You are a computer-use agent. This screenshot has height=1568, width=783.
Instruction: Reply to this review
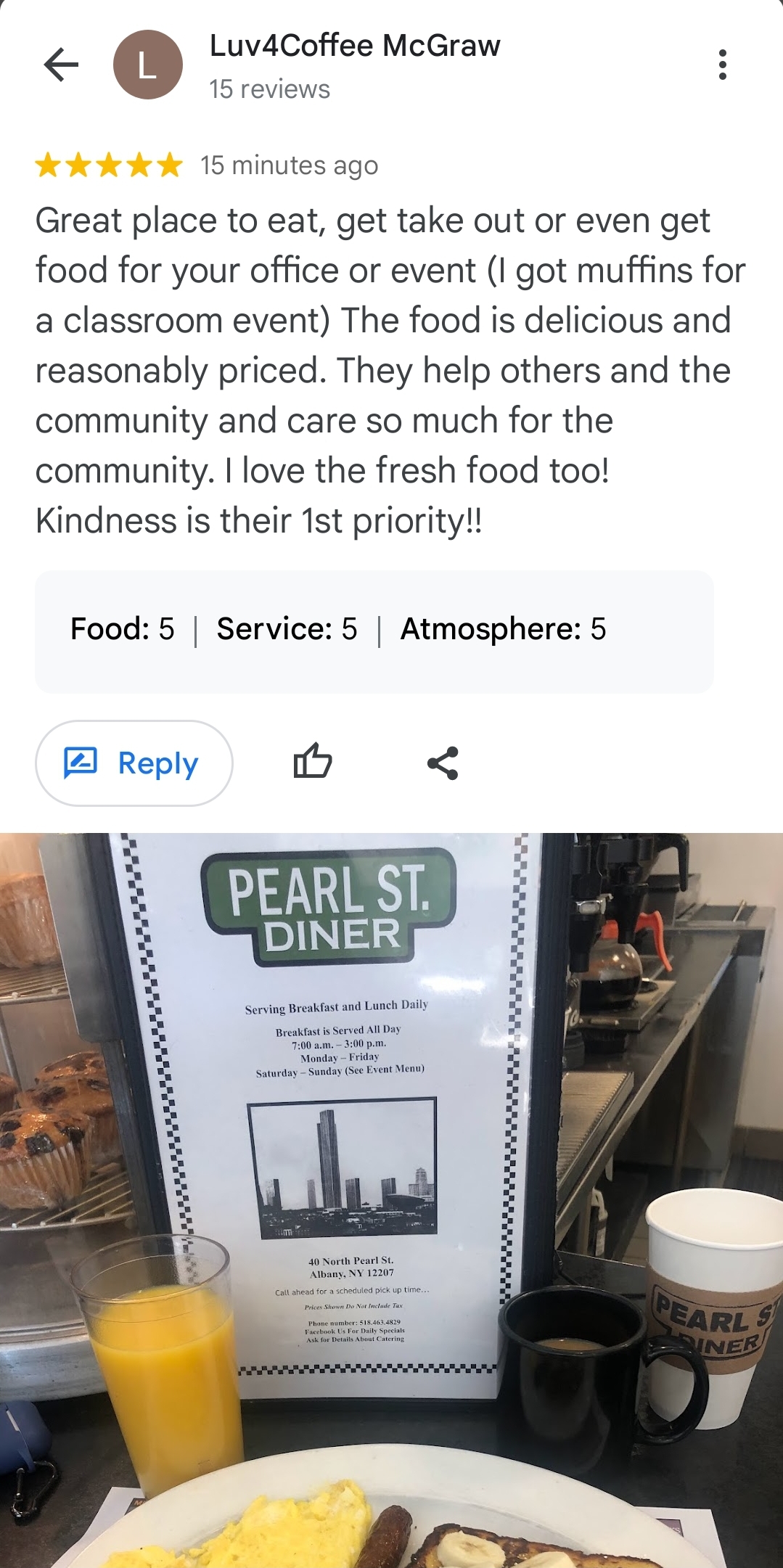point(134,763)
